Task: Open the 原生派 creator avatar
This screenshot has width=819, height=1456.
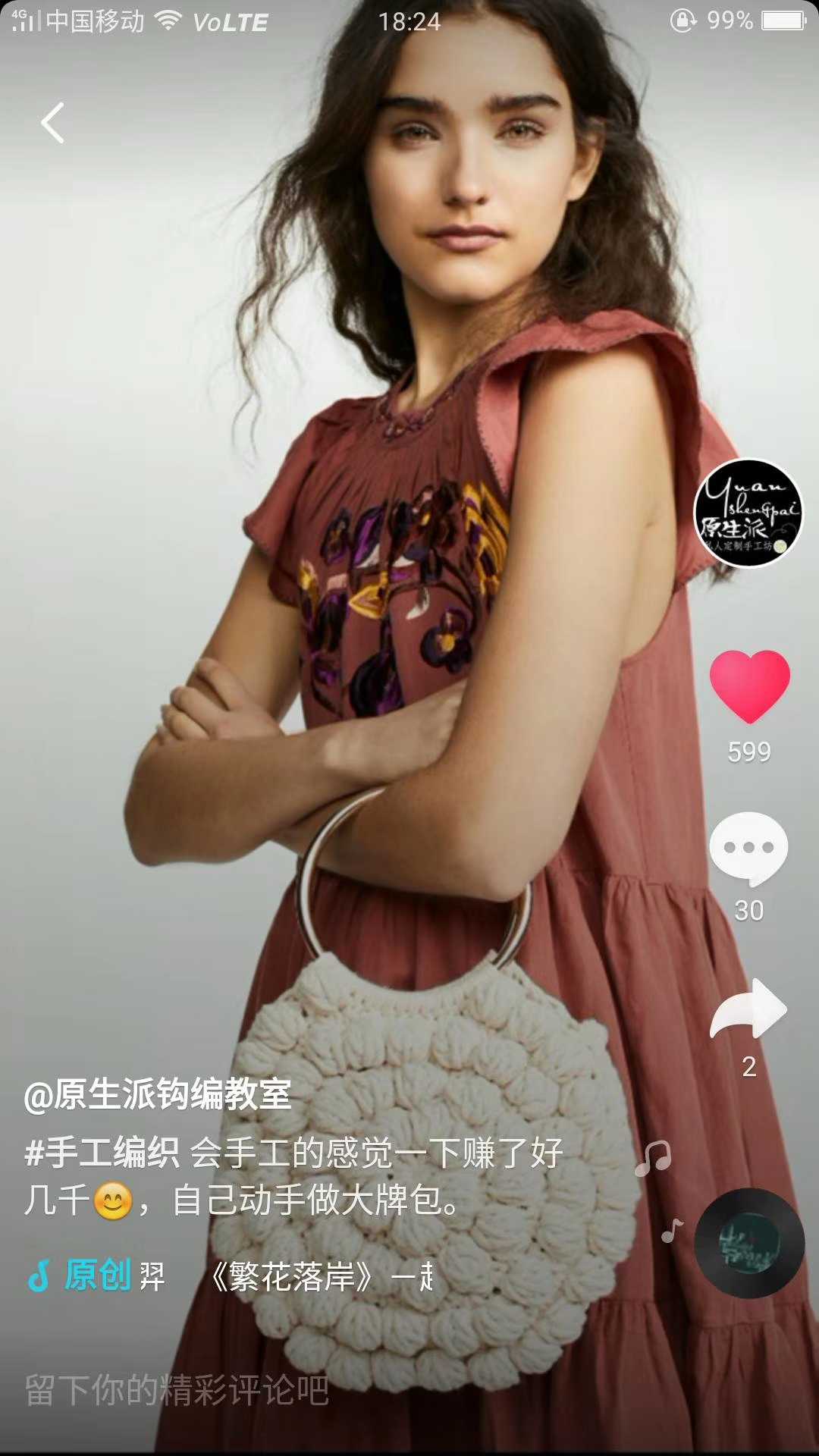Action: click(748, 513)
